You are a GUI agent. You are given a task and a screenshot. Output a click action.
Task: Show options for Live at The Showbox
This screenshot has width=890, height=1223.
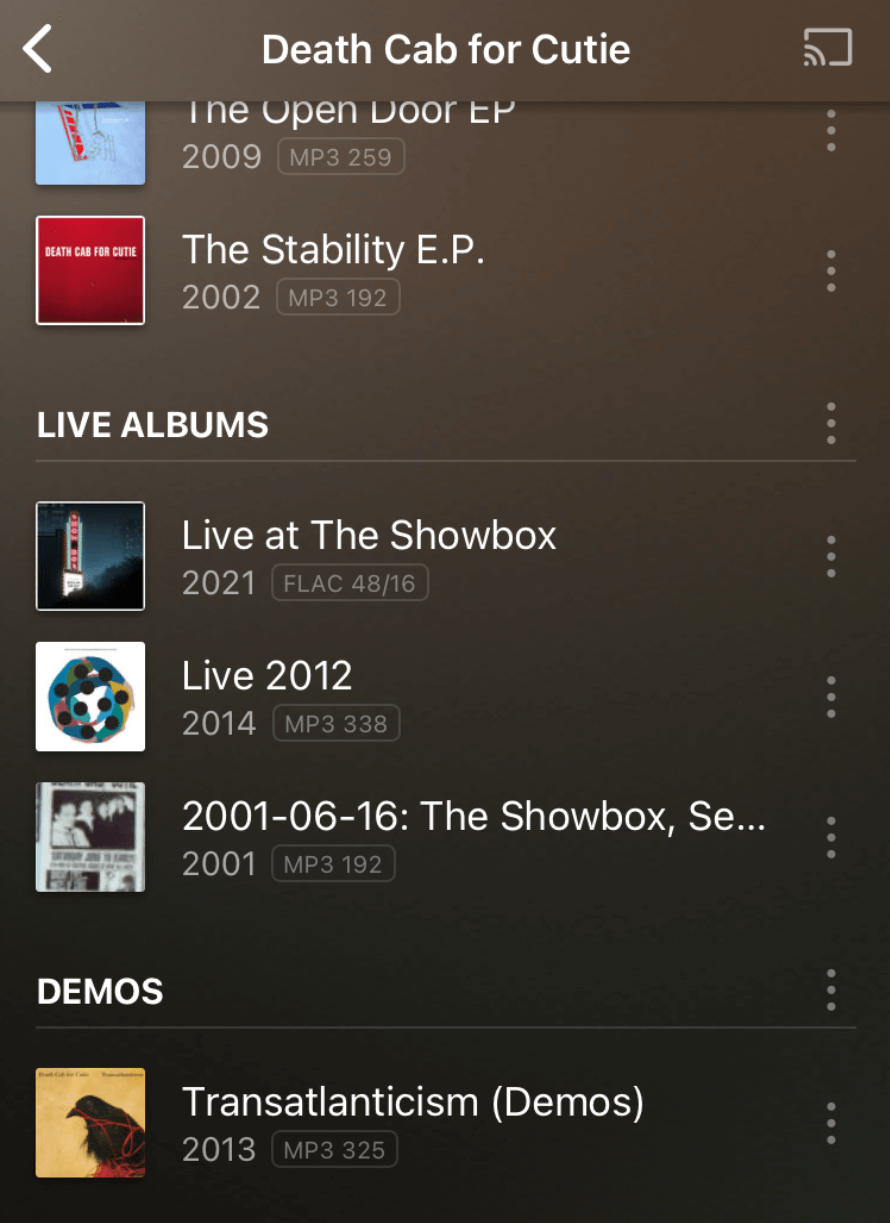(830, 556)
